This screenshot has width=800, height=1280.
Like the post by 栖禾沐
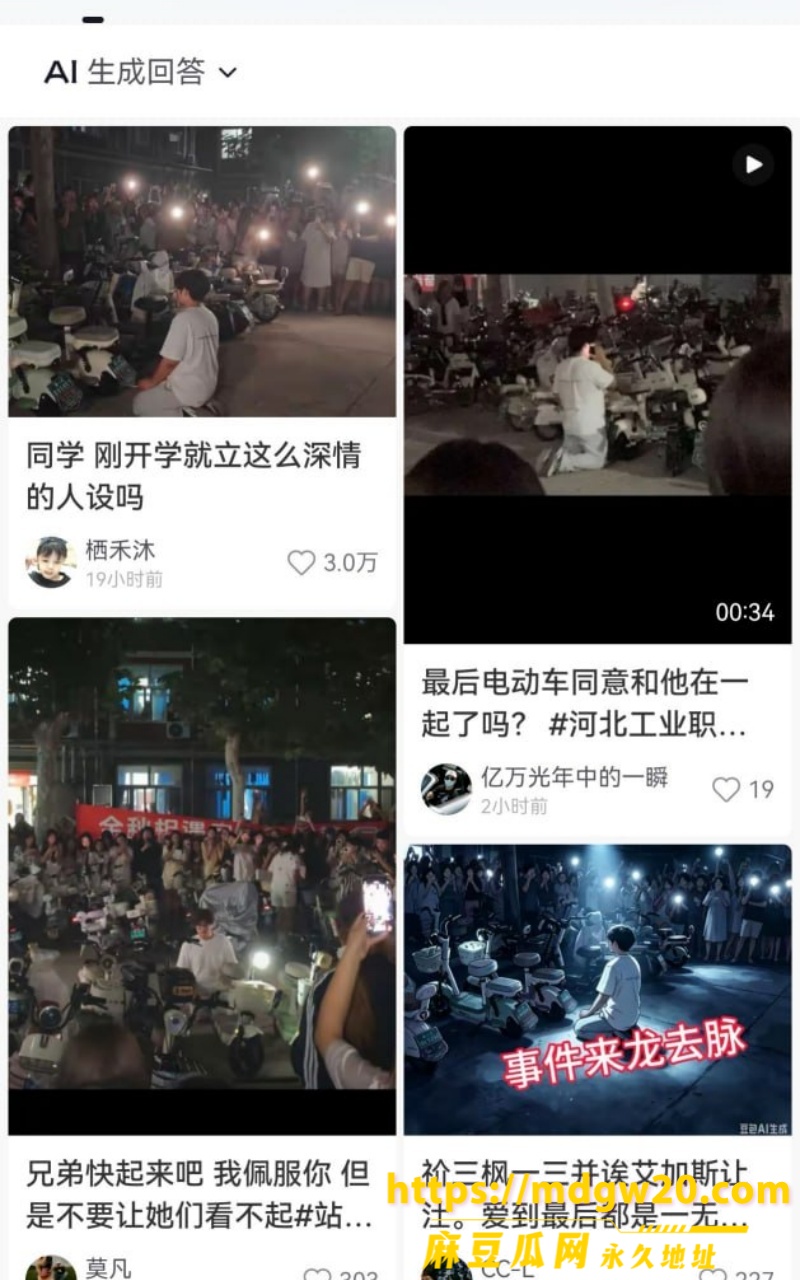(302, 563)
